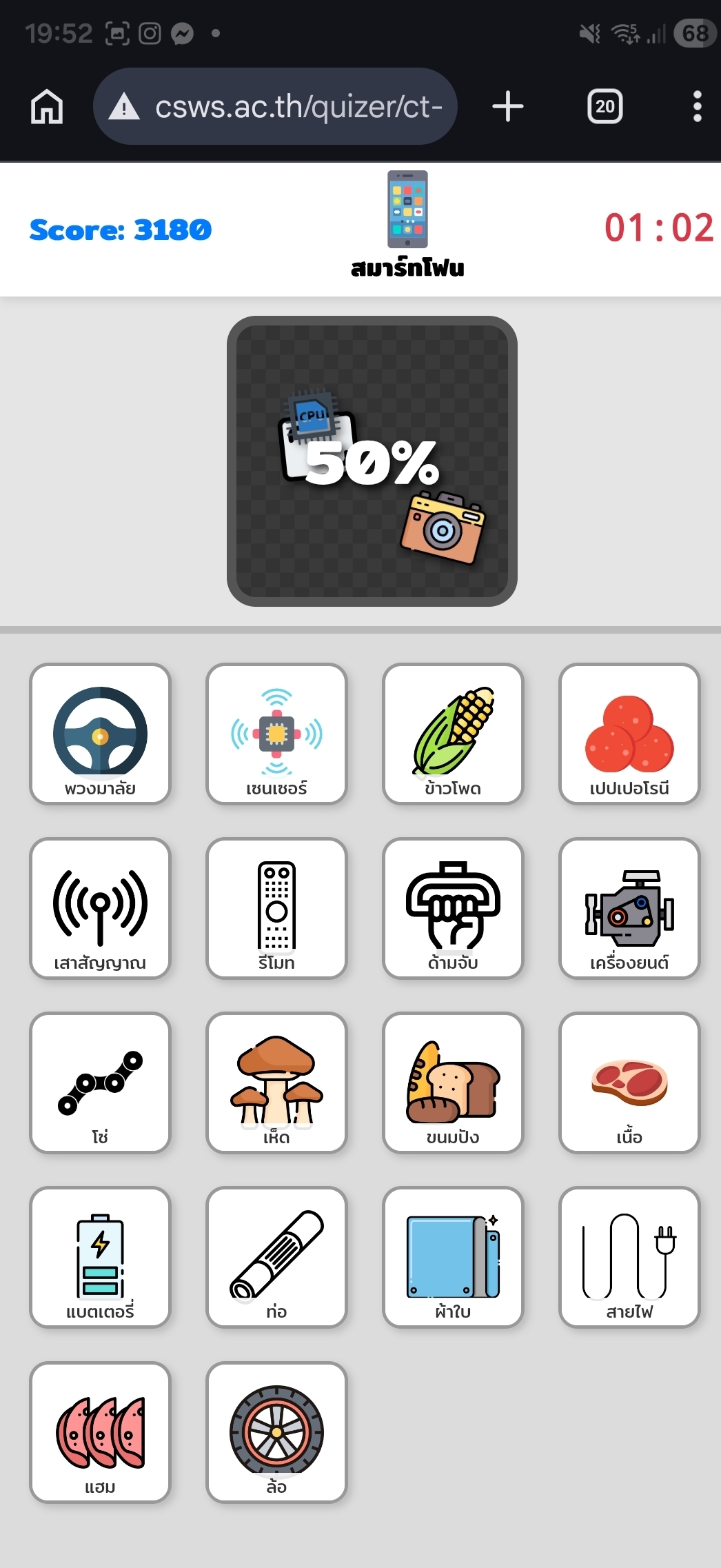Screen dimensions: 721x1568
Task: Tap the เครื่องยนต์ engine tile
Action: pyautogui.click(x=629, y=908)
